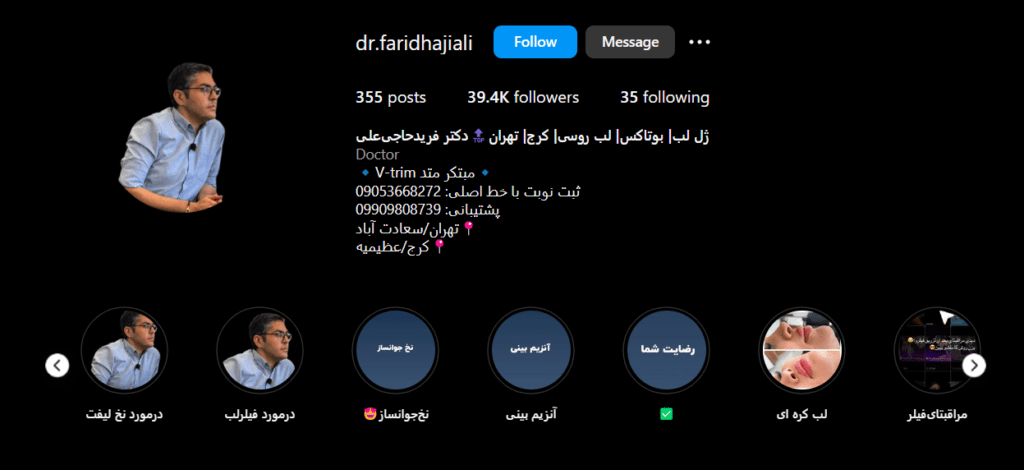The width and height of the screenshot is (1024, 470).
Task: Open the لب کره ای highlight
Action: pyautogui.click(x=802, y=350)
